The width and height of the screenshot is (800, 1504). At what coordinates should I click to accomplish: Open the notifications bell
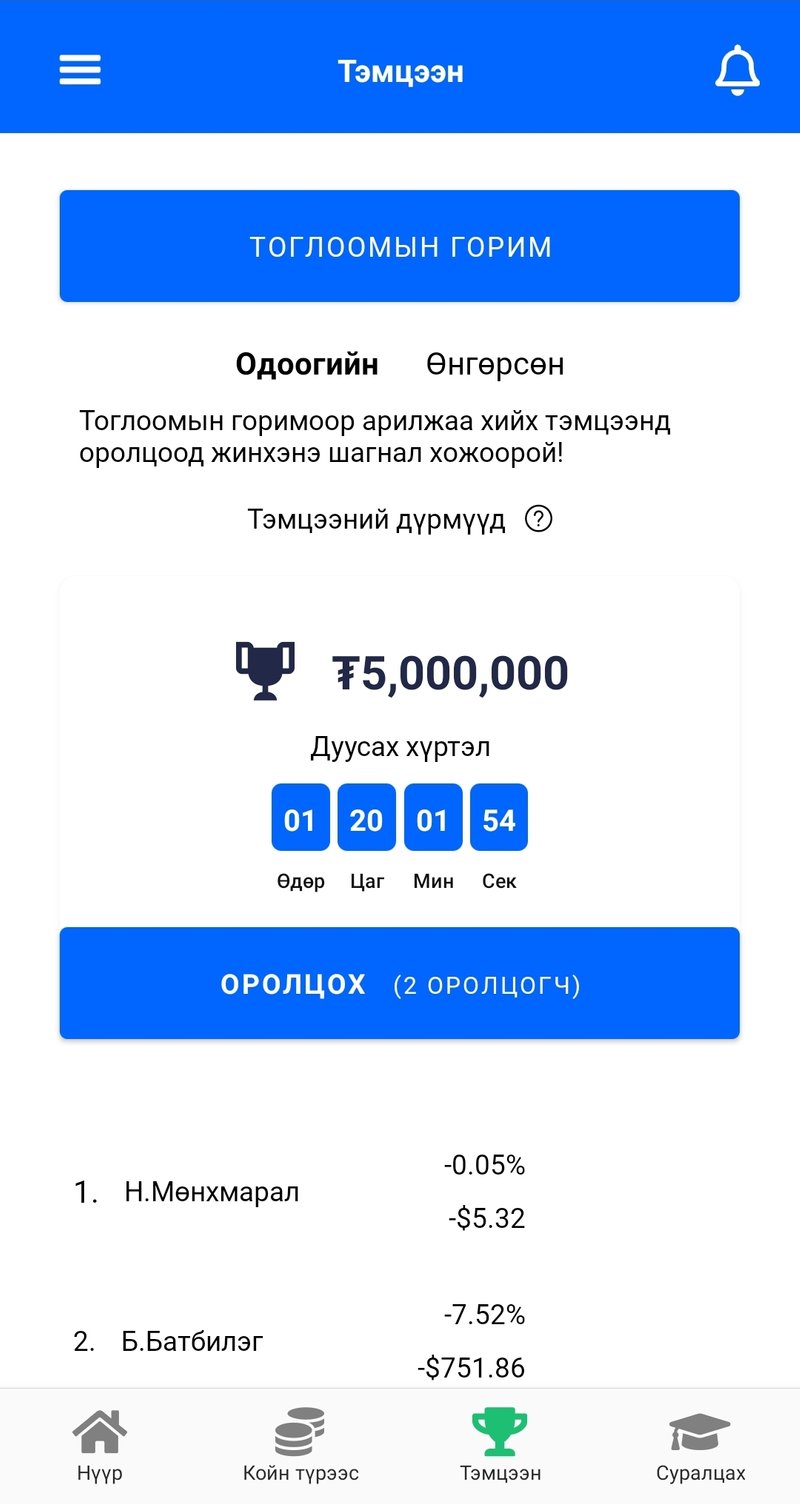point(737,71)
